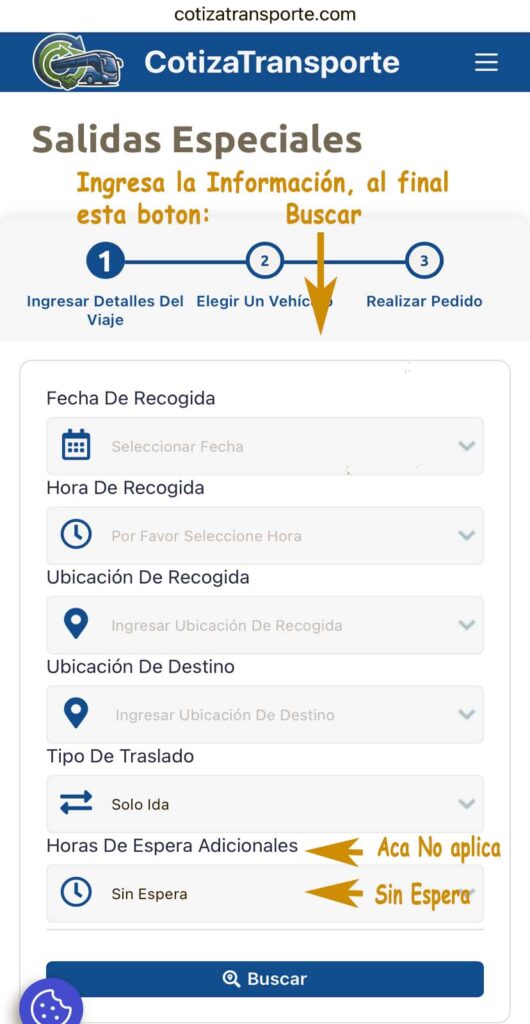Open the Hora De Recogida picker

(264, 536)
